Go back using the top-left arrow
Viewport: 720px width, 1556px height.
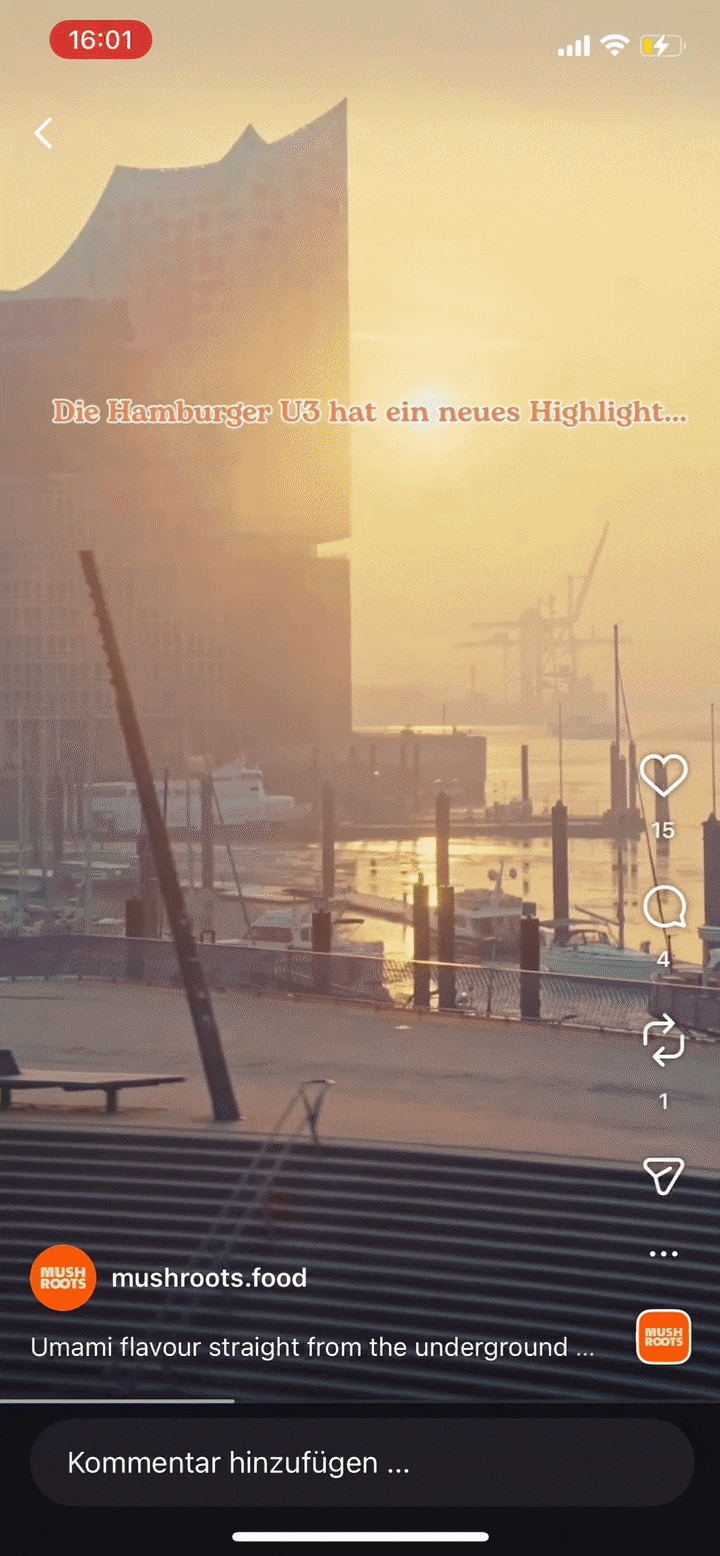coord(44,133)
